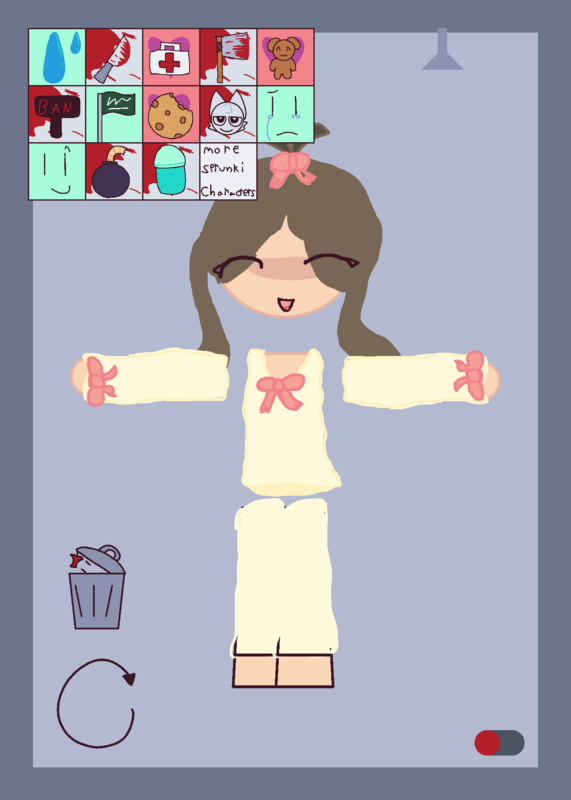Choose the first aid kit item
This screenshot has height=800, width=571.
[x=171, y=57]
